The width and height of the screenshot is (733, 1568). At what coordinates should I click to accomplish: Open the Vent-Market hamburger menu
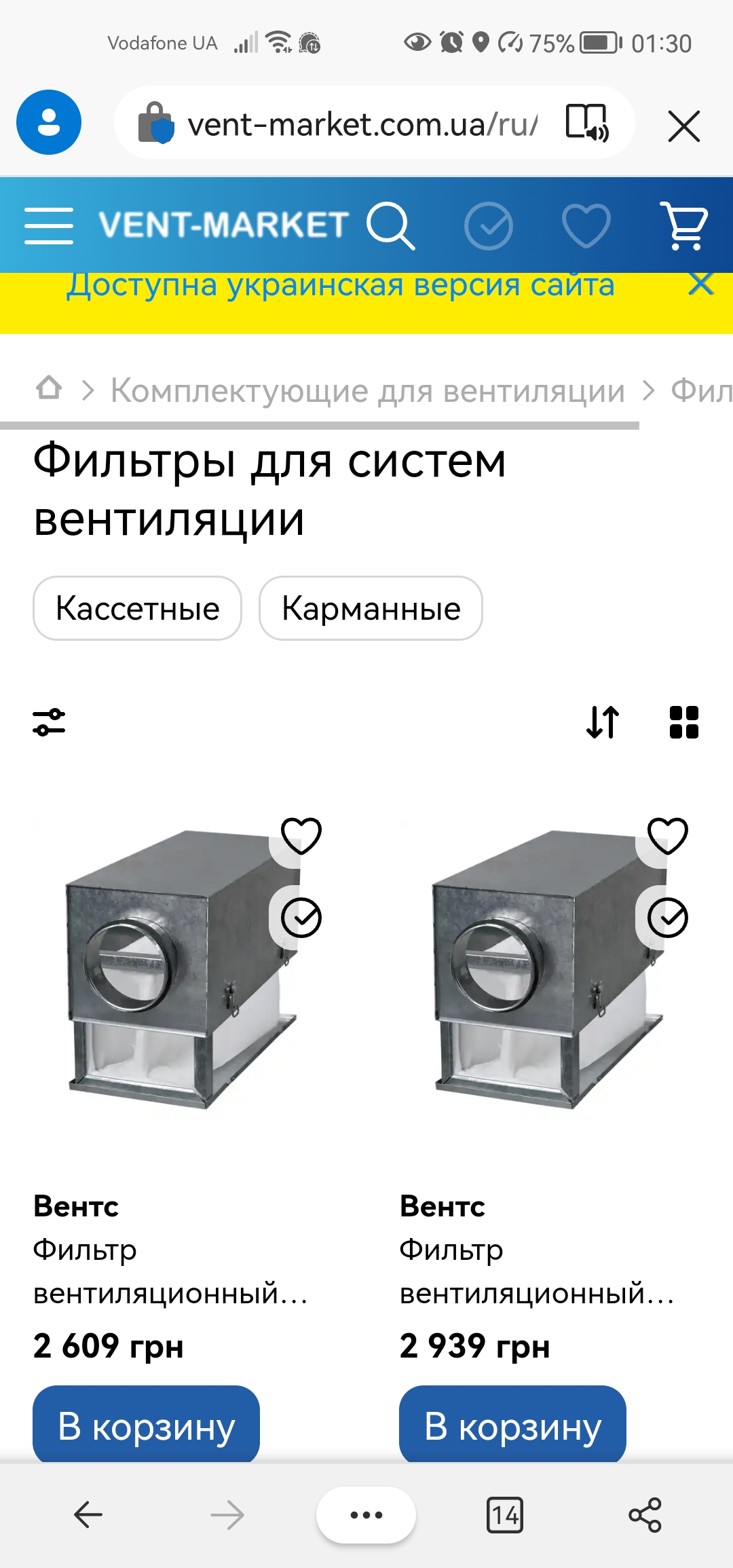point(49,226)
